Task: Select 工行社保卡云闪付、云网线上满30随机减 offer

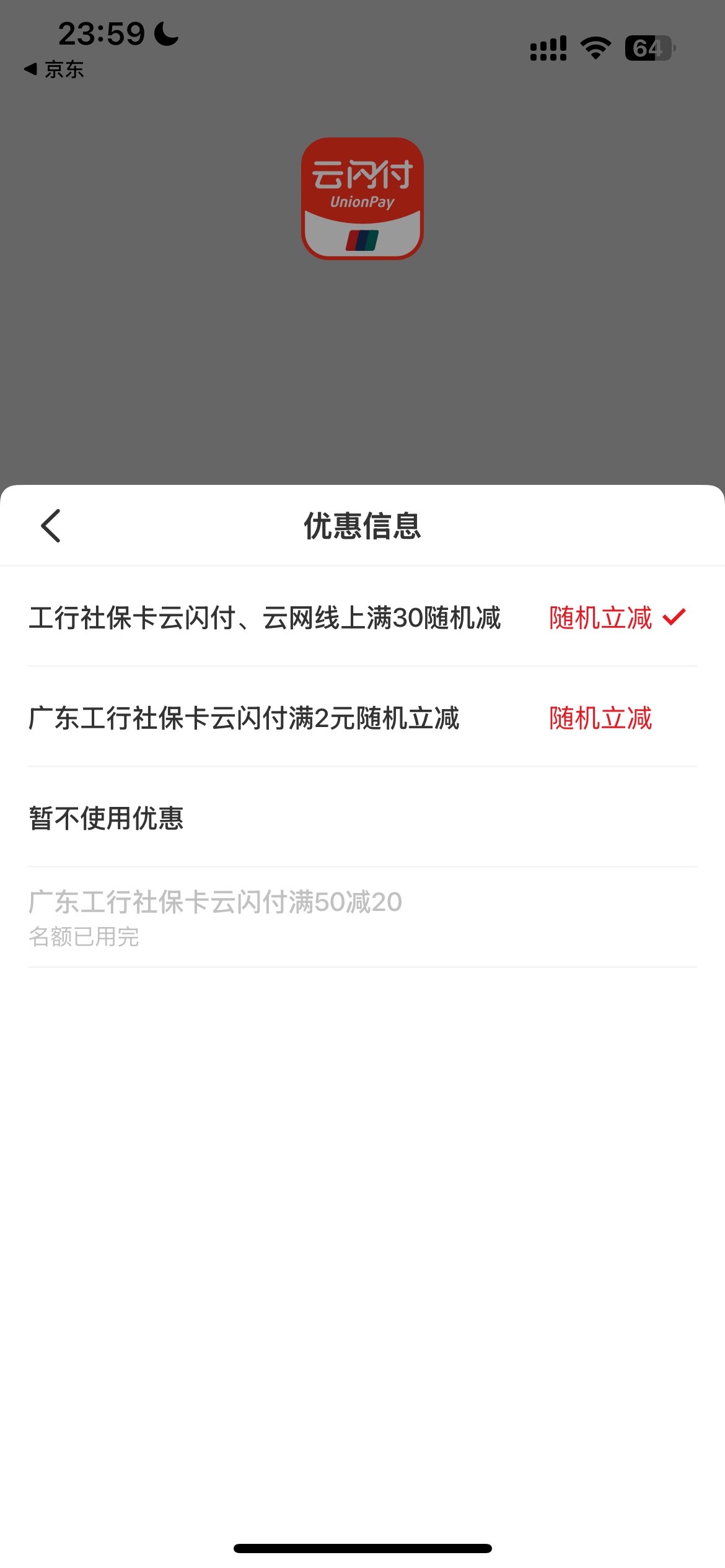Action: [362, 617]
